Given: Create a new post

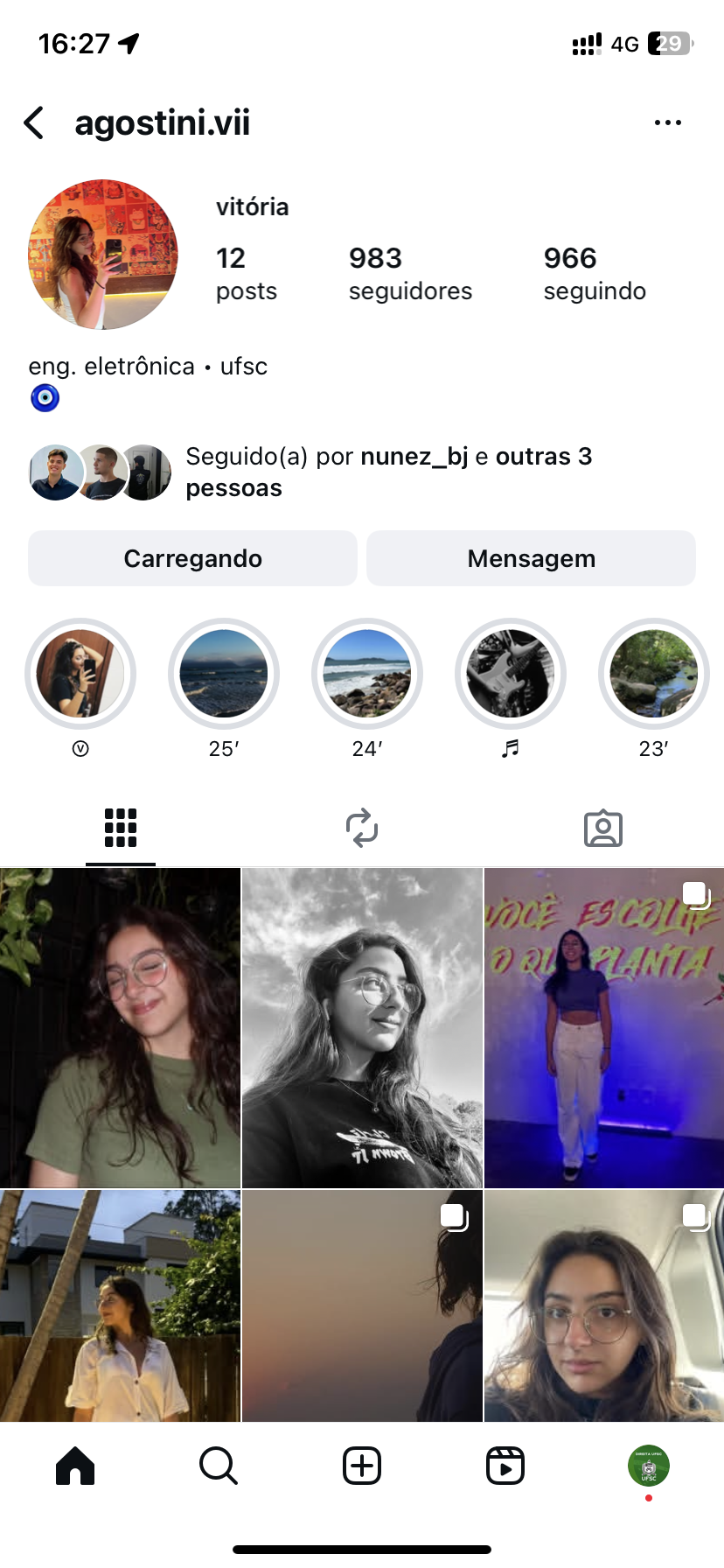Looking at the screenshot, I should (x=362, y=1466).
